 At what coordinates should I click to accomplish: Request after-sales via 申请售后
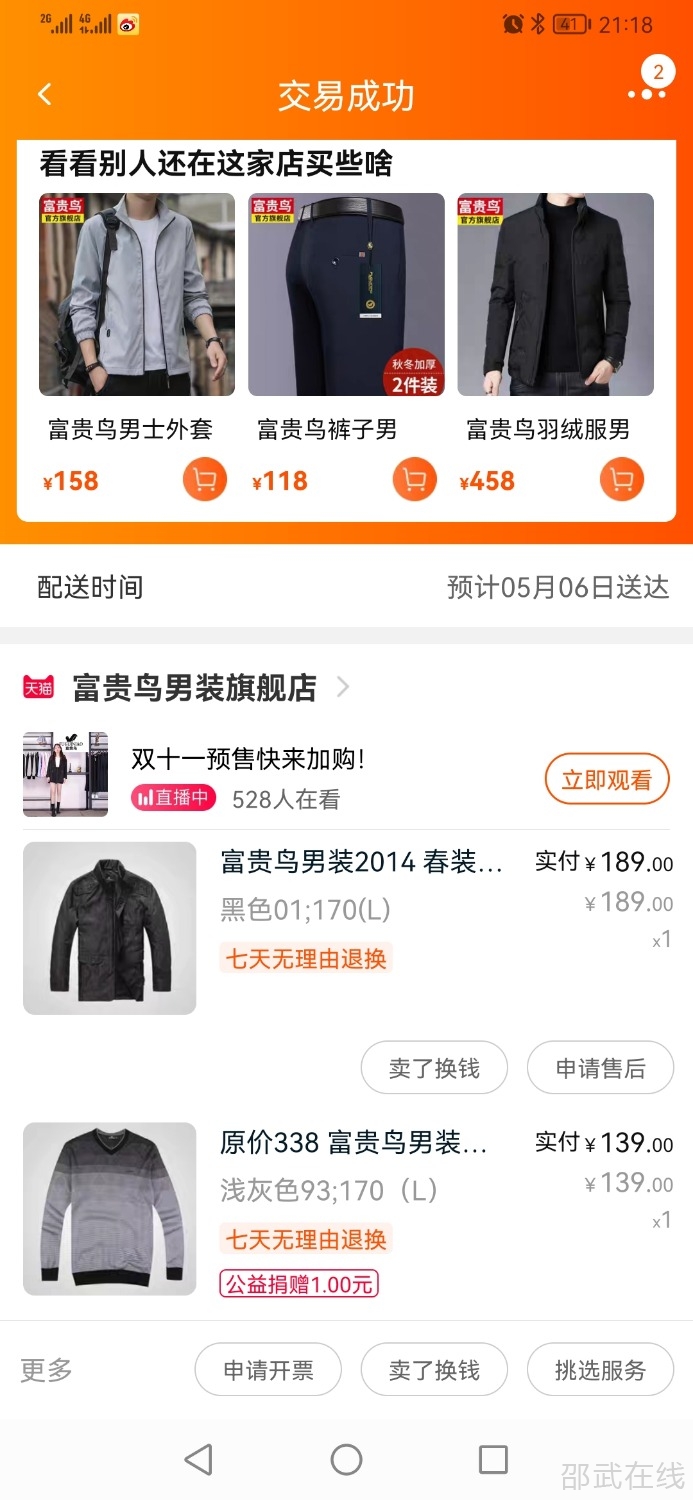coord(600,1068)
